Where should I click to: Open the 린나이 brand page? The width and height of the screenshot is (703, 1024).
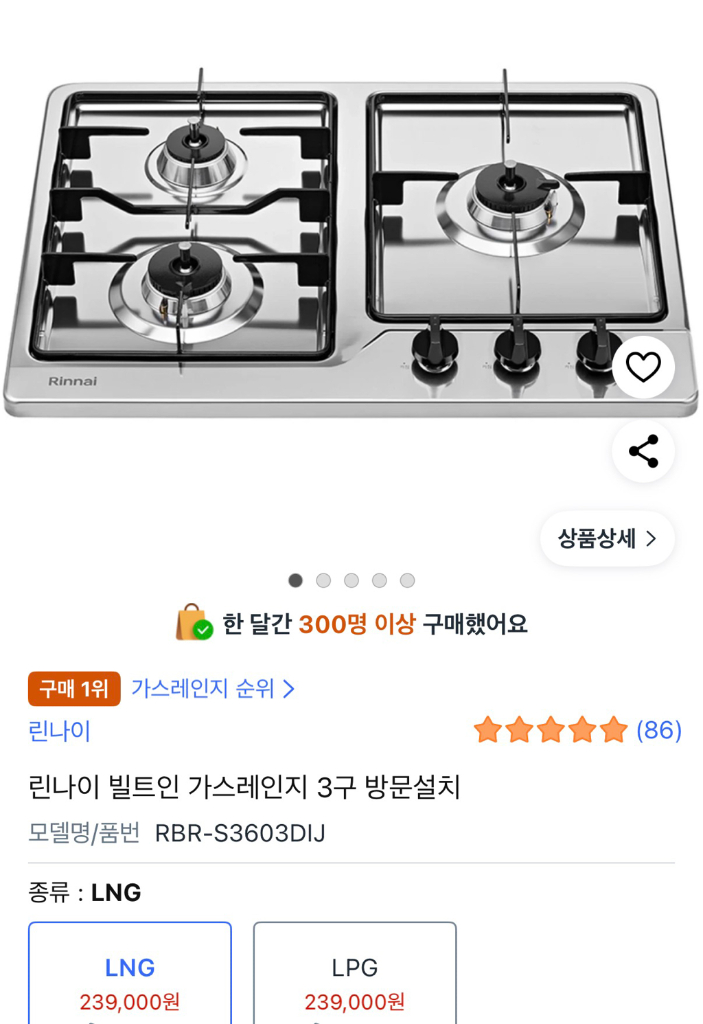[x=59, y=731]
